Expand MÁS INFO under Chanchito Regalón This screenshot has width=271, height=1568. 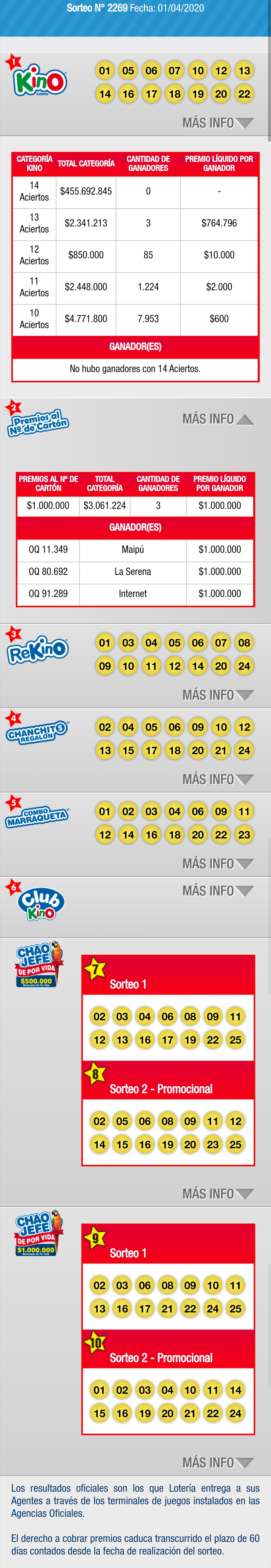click(x=217, y=779)
